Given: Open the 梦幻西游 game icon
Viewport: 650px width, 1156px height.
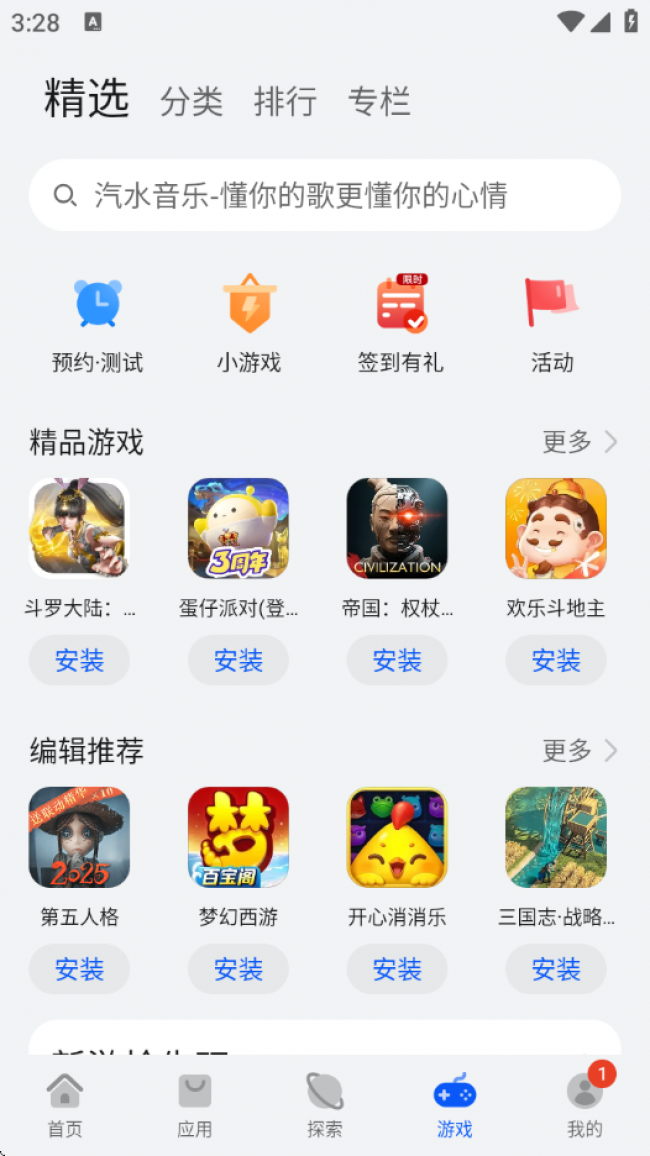Looking at the screenshot, I should pyautogui.click(x=238, y=837).
